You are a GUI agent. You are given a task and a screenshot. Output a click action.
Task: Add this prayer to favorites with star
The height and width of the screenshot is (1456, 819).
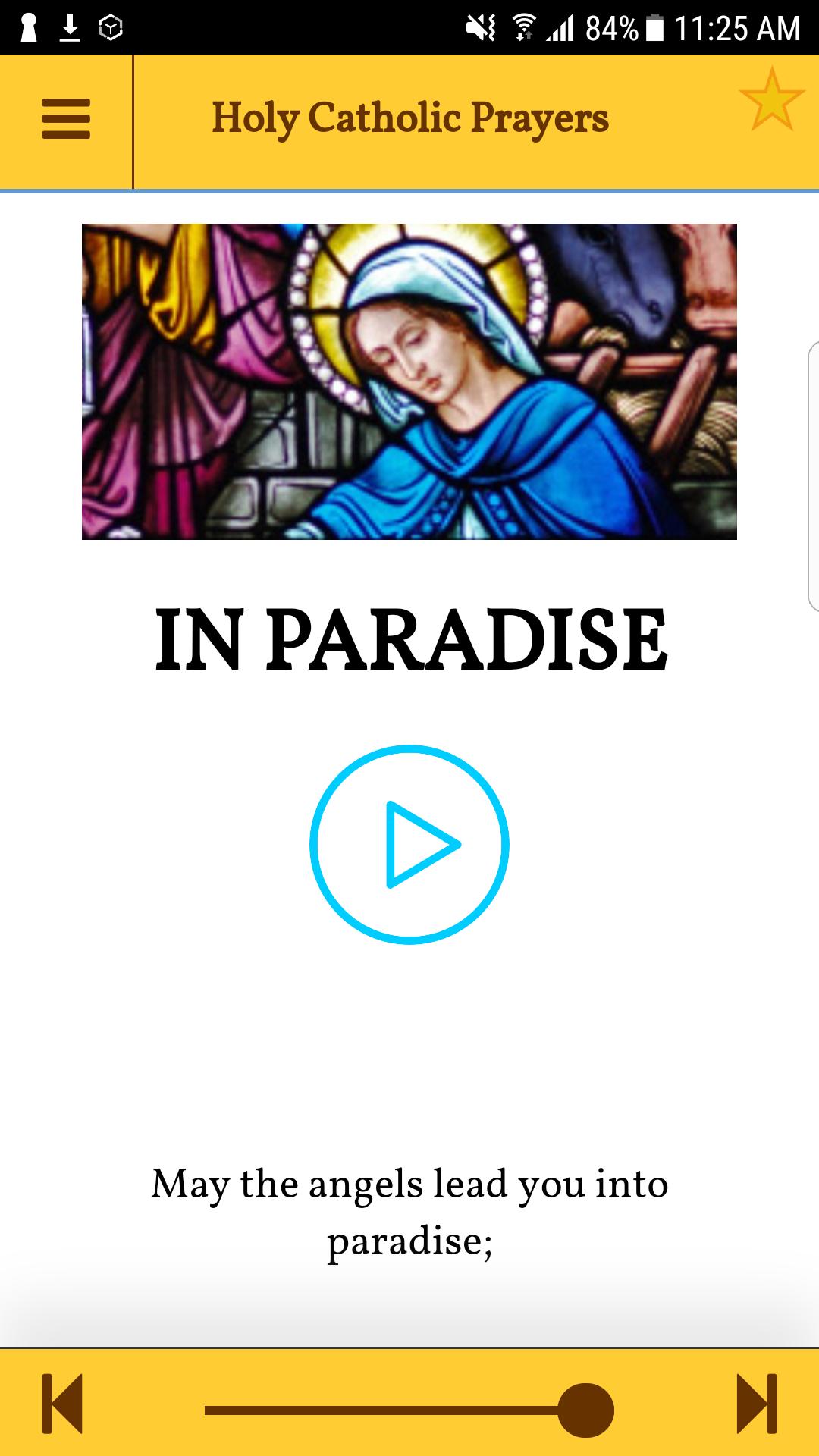[771, 100]
